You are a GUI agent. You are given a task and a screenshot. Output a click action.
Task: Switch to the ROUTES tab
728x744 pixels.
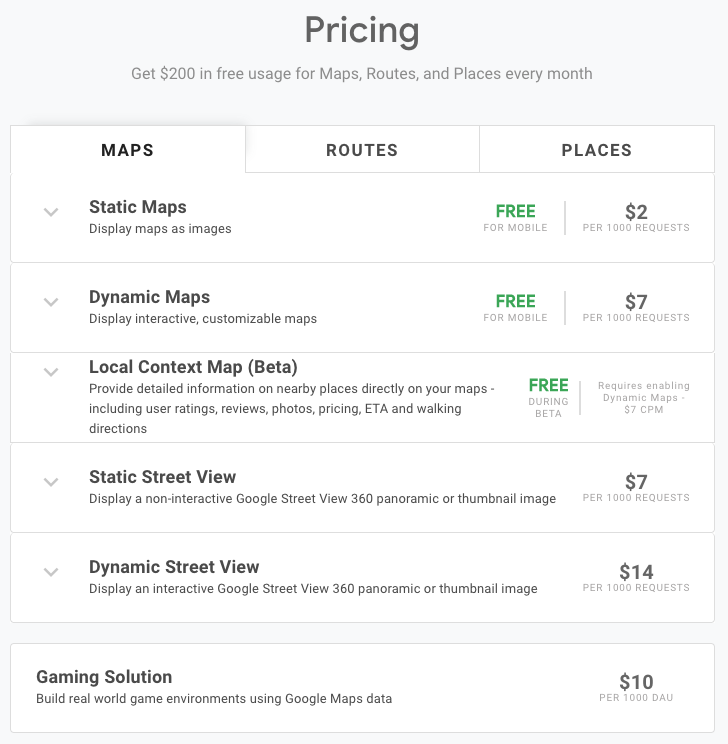click(x=361, y=149)
